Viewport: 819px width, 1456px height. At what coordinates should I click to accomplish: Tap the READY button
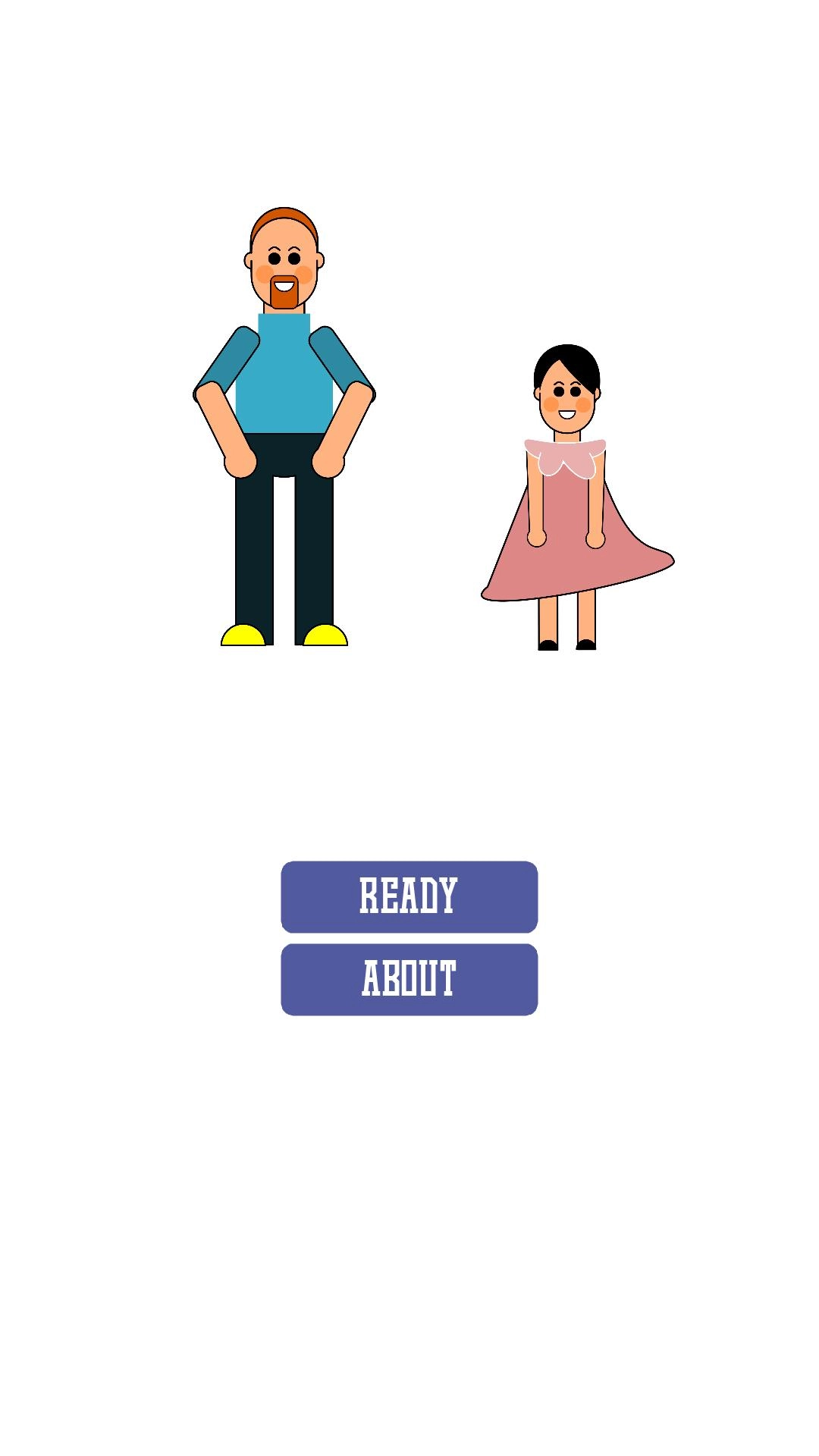[x=409, y=896]
